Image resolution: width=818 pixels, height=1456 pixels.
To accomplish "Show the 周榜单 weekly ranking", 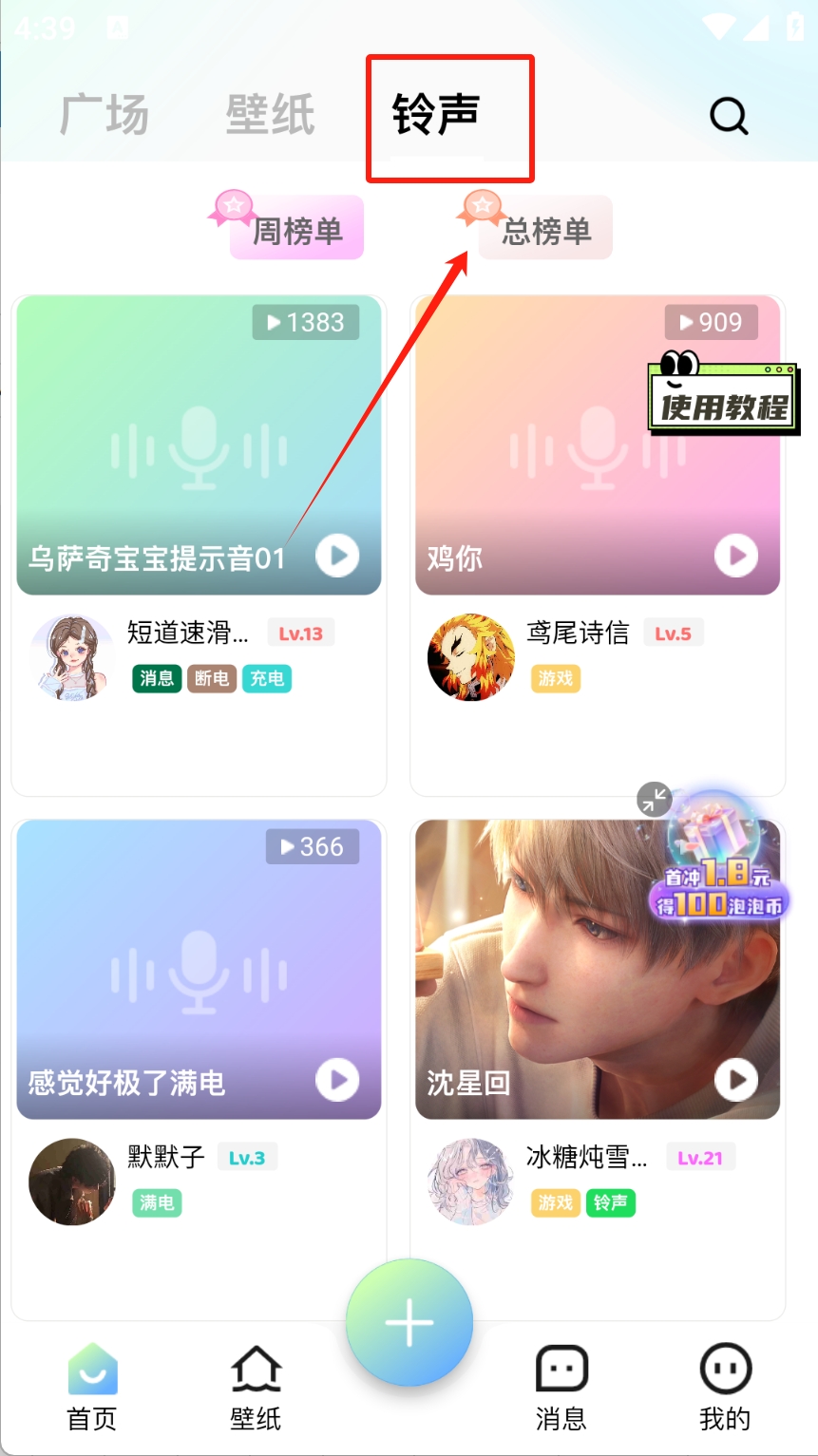I will pos(296,229).
